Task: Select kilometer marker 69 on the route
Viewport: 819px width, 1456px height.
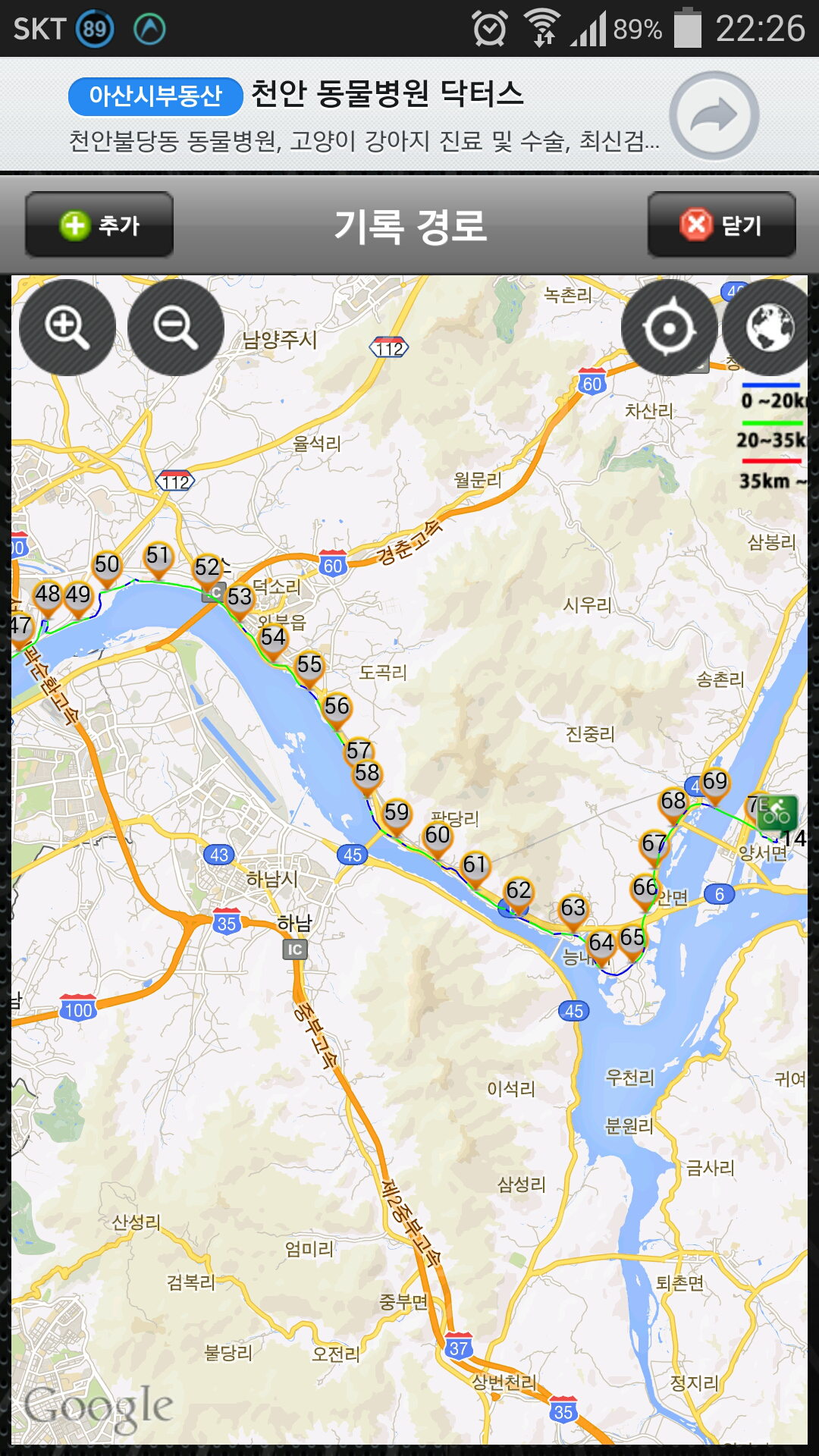Action: click(x=715, y=782)
